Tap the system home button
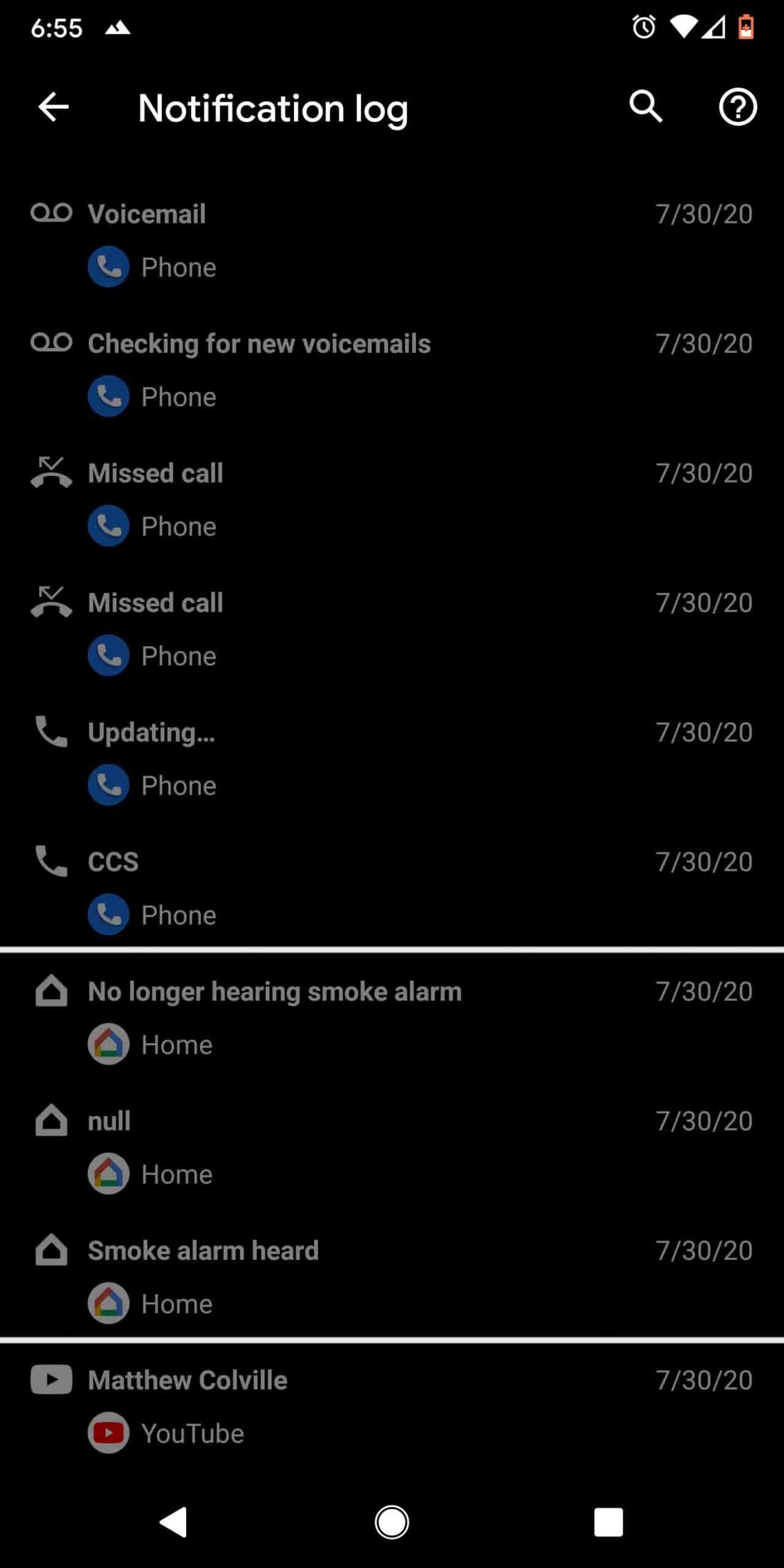784x1568 pixels. click(392, 1522)
